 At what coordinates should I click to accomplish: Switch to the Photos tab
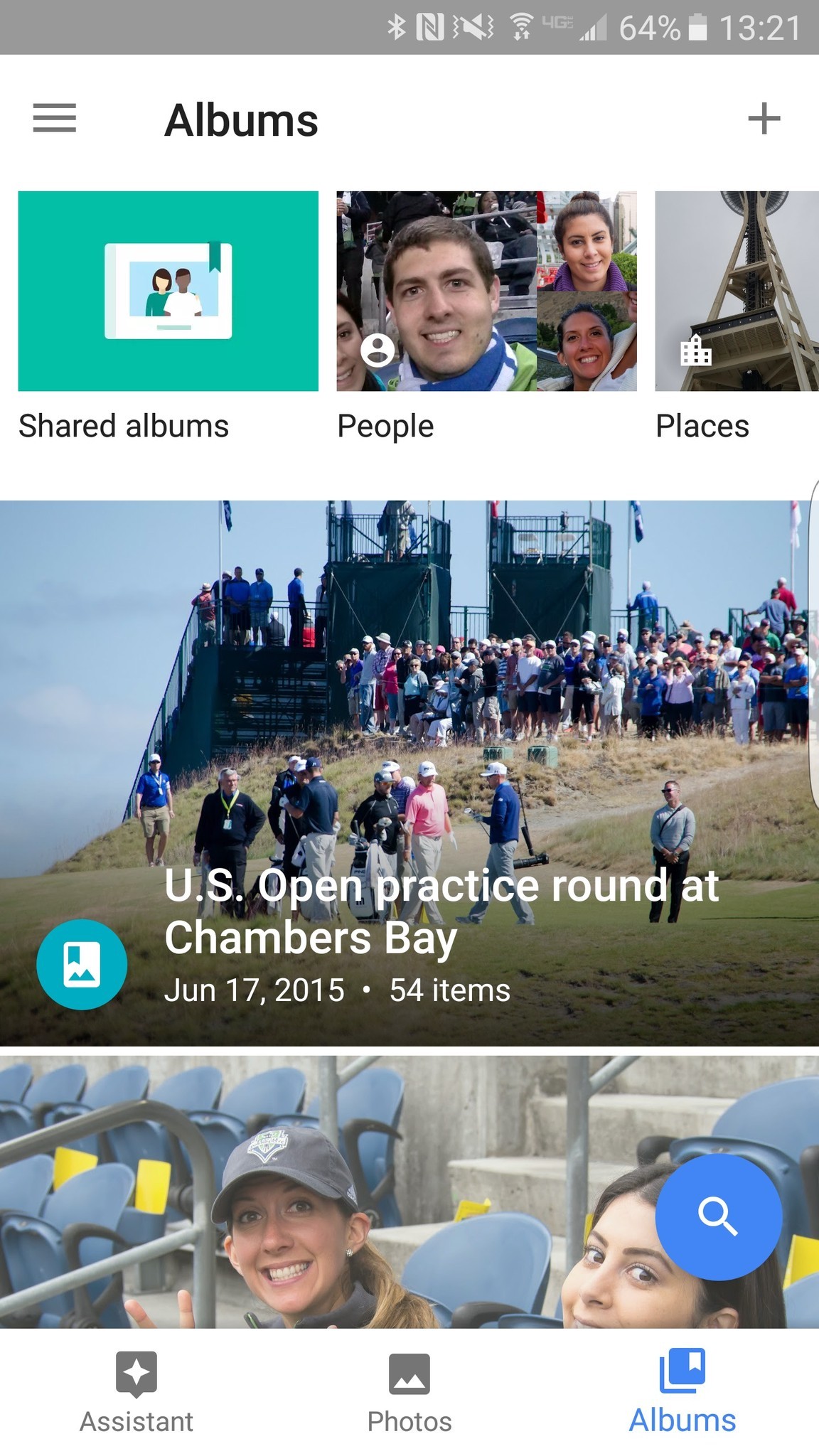409,1392
